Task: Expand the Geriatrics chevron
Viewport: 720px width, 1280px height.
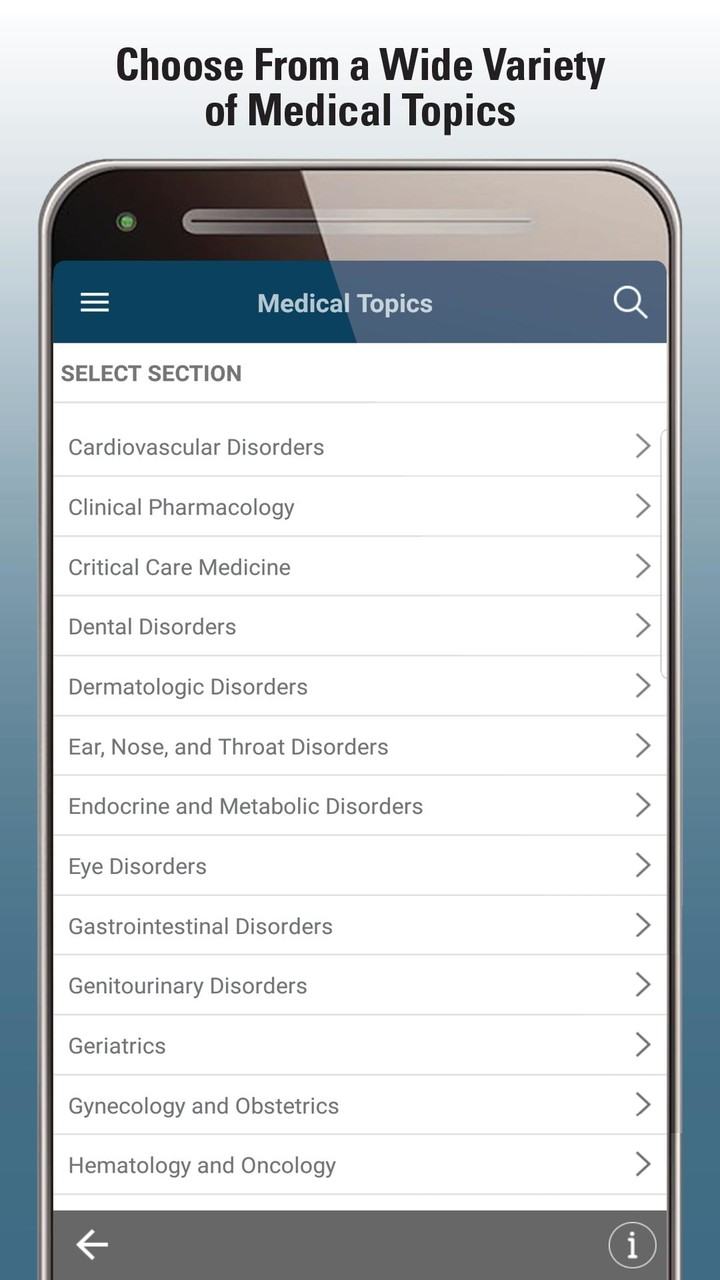Action: coord(643,1045)
